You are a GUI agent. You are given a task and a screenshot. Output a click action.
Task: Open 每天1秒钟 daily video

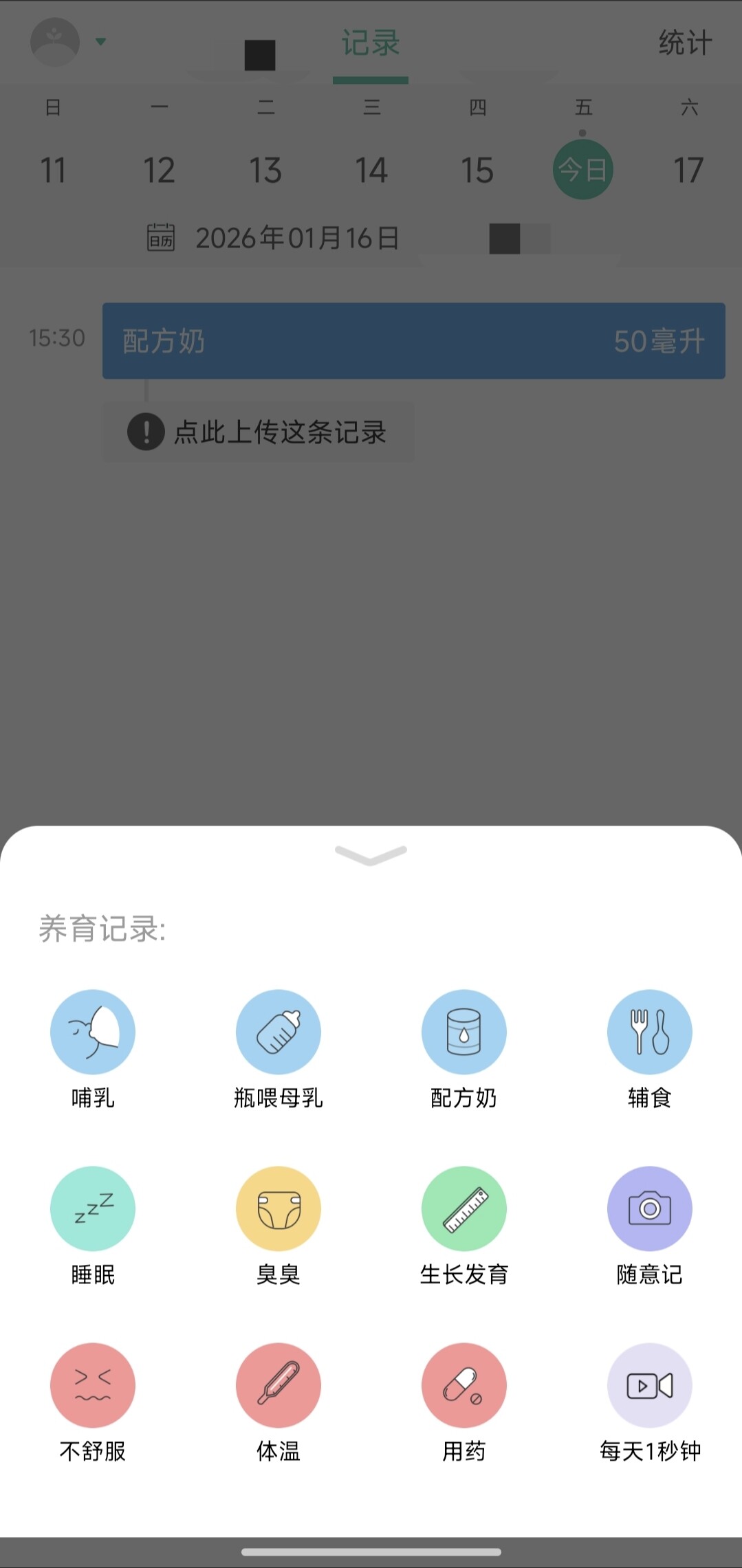tap(650, 1385)
